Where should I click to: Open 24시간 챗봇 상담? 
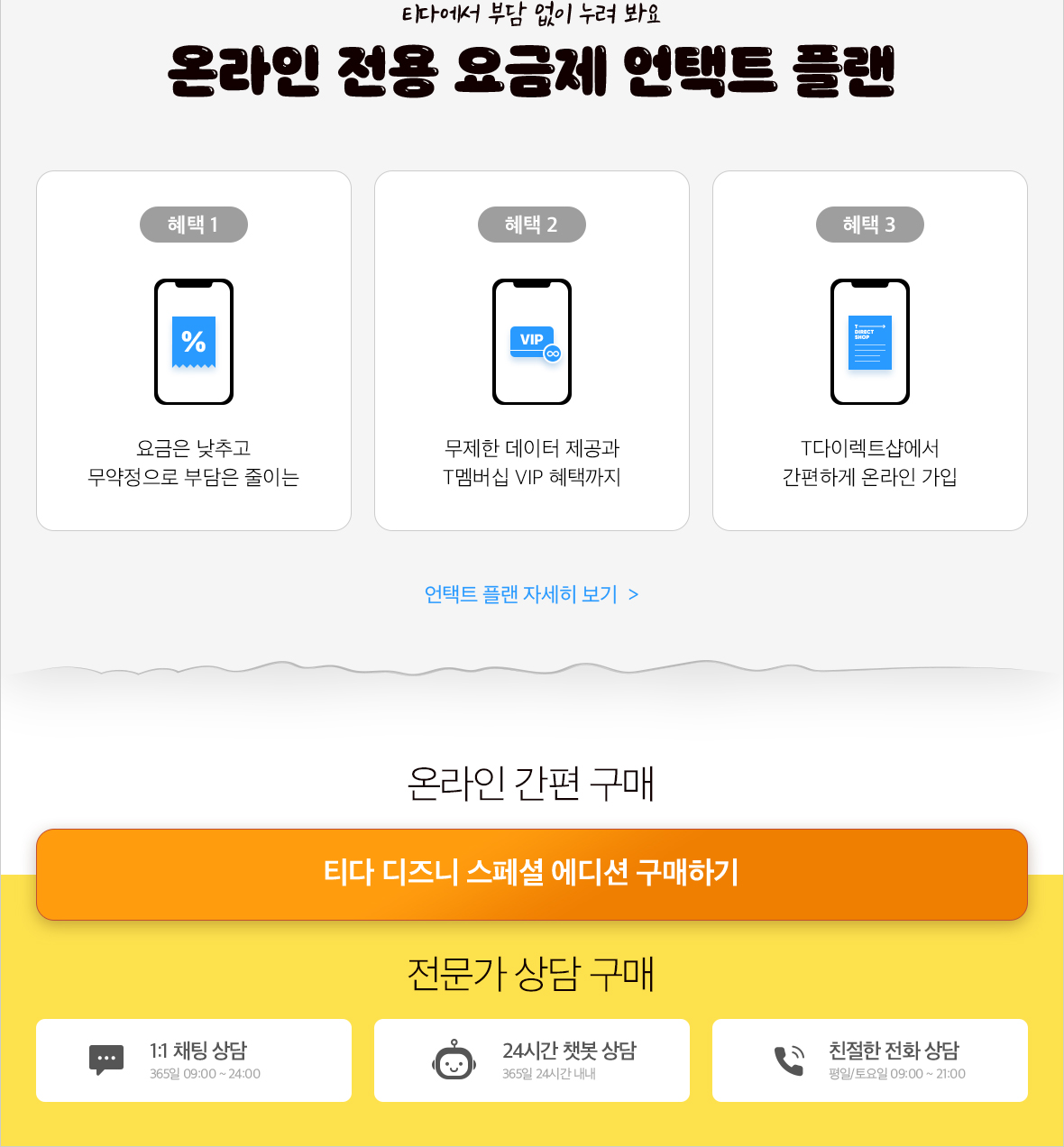pos(531,1060)
